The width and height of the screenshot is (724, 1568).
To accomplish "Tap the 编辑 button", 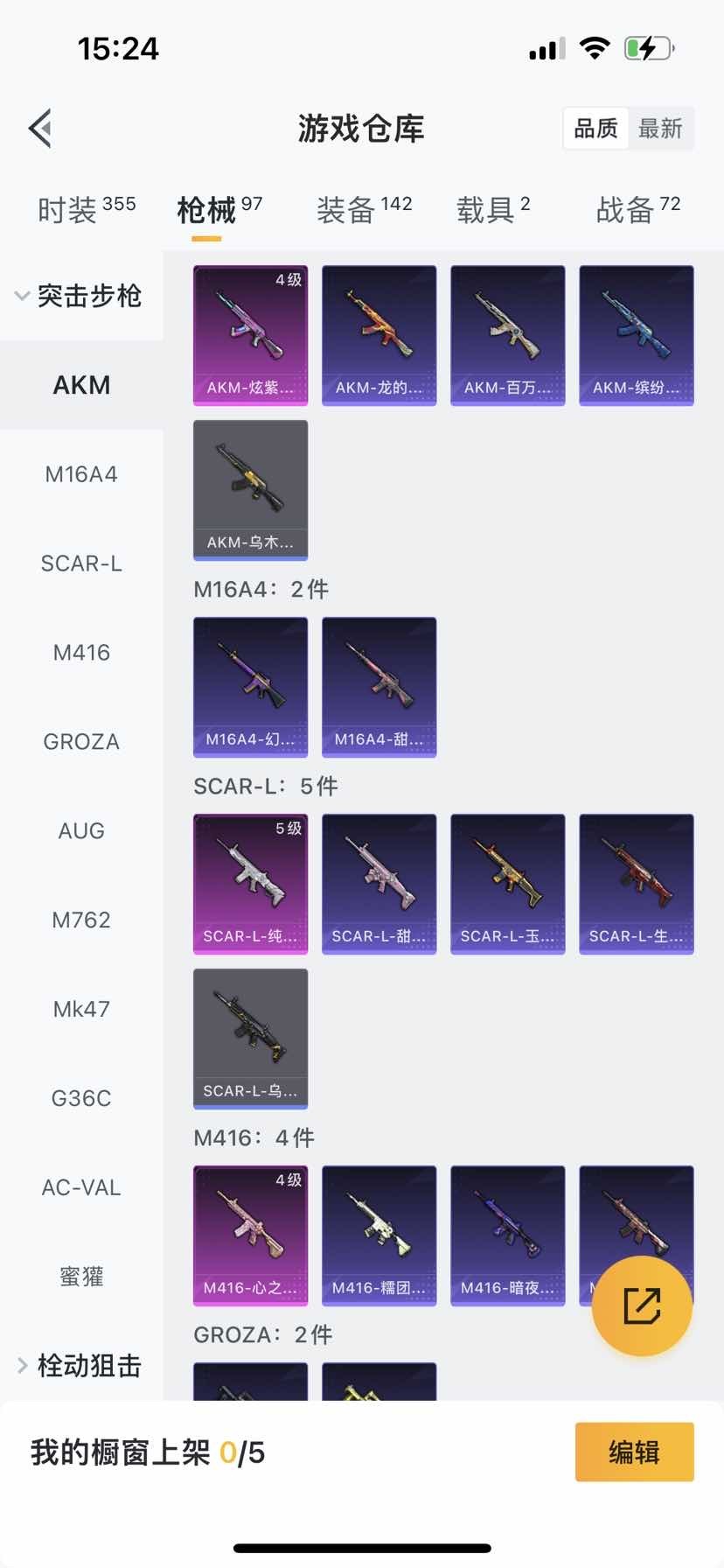I will tap(634, 1452).
